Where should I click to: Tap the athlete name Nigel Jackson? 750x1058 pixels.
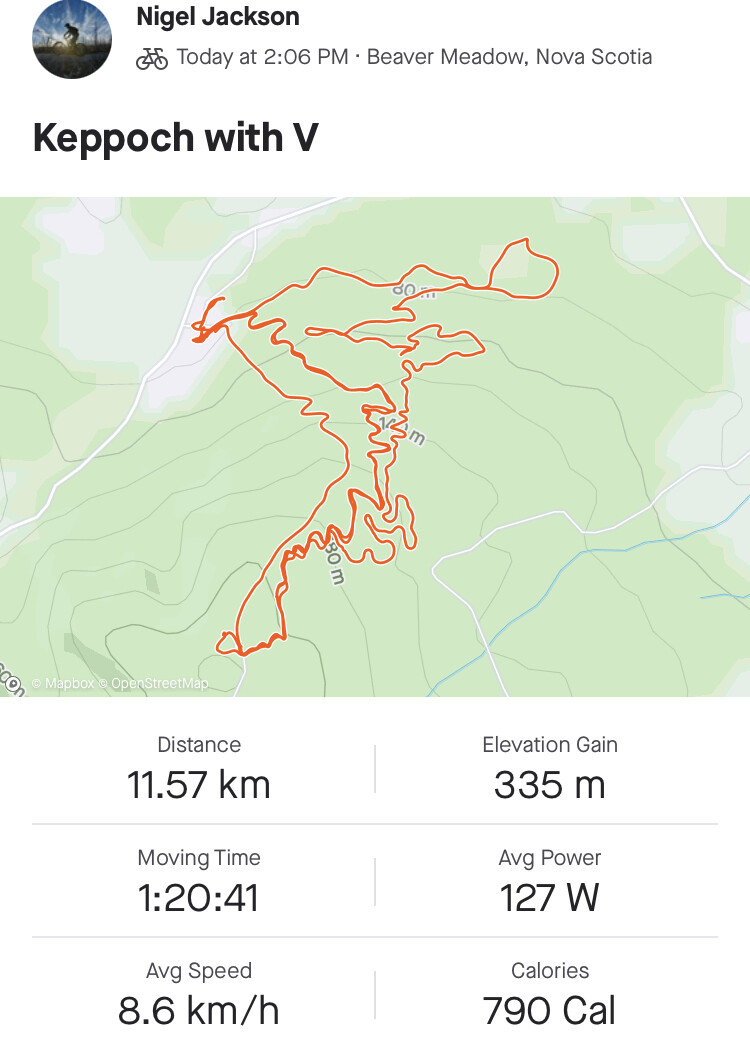218,17
